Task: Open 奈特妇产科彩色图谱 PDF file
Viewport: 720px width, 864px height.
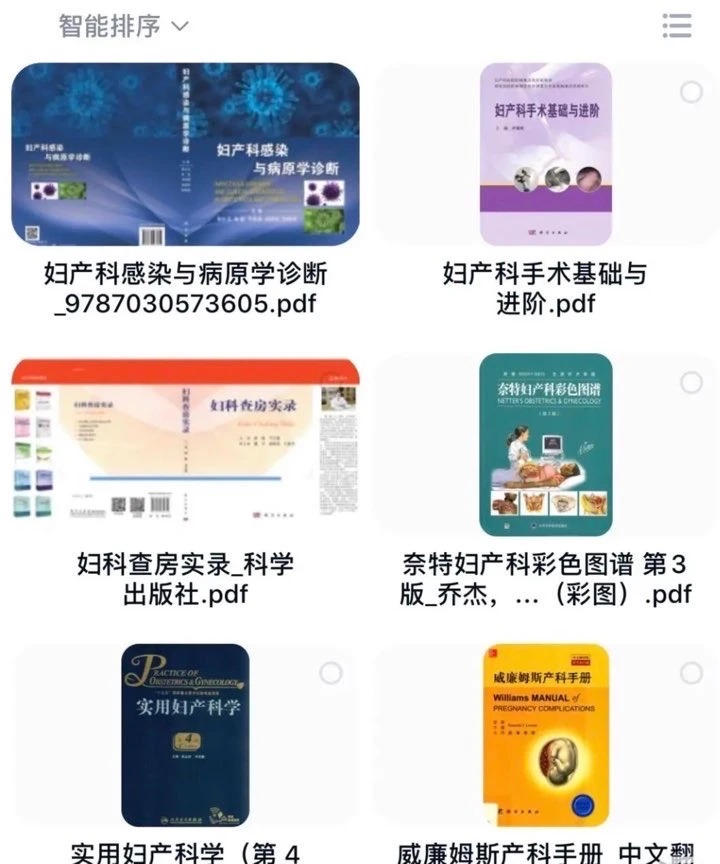Action: click(545, 445)
